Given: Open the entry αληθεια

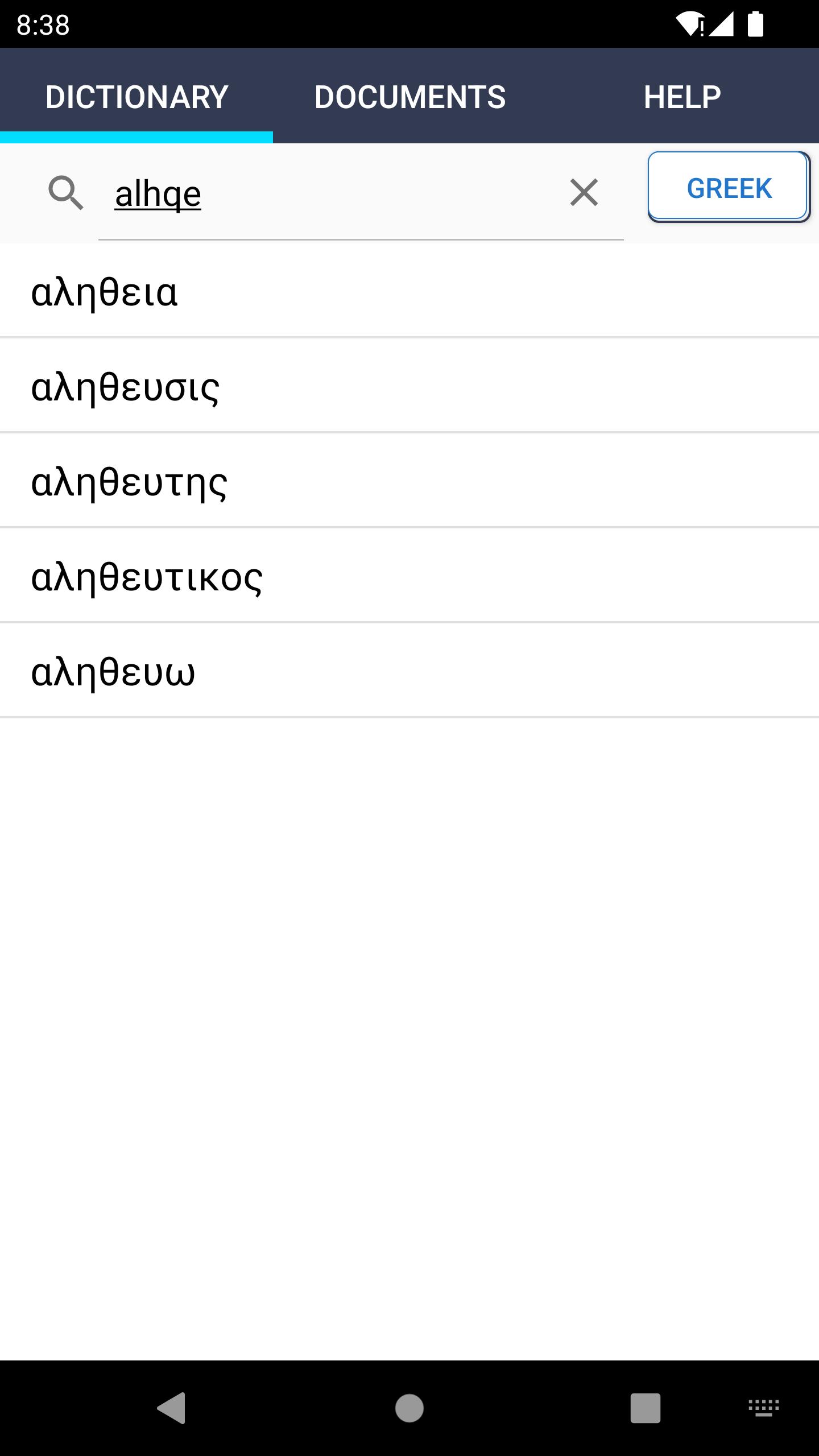Looking at the screenshot, I should click(105, 292).
